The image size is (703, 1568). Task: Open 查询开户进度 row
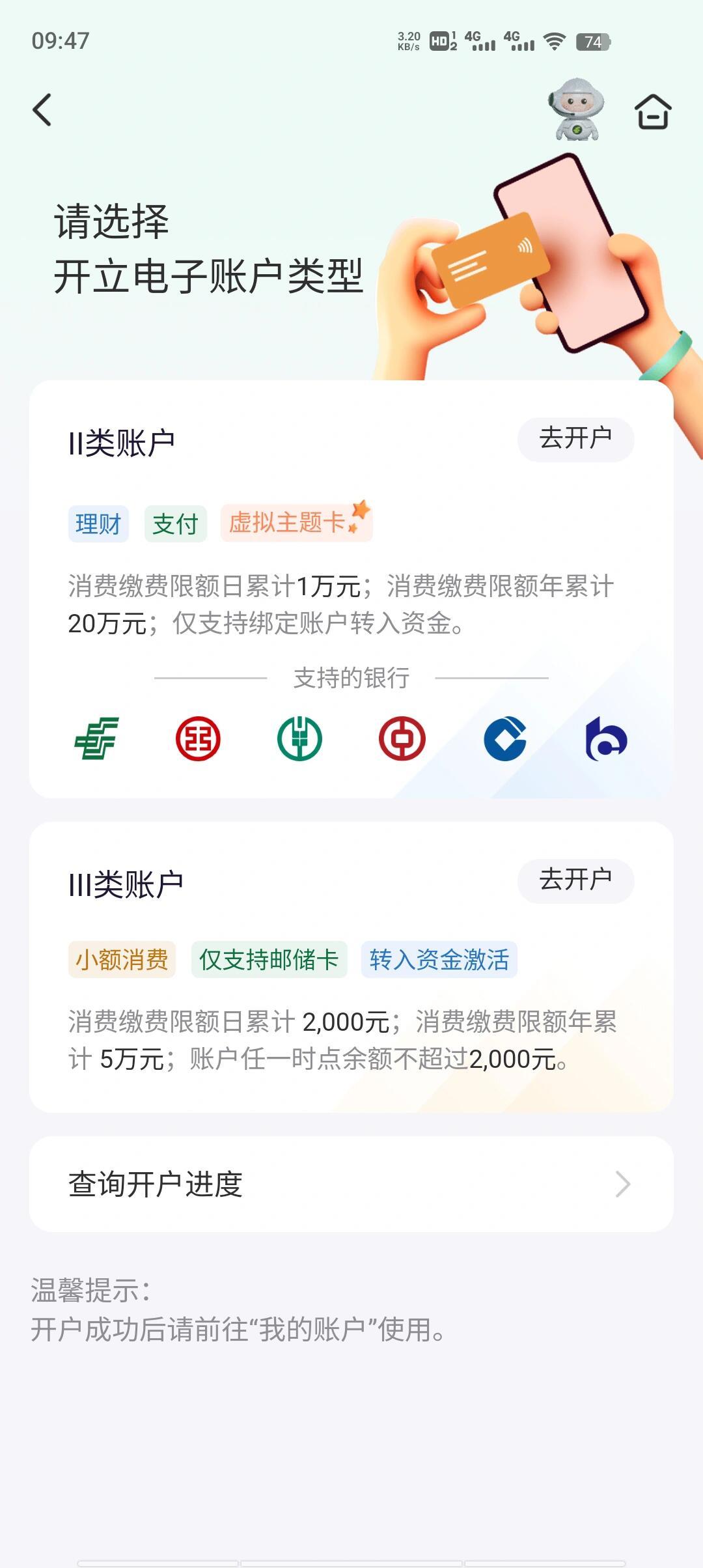click(x=351, y=1184)
